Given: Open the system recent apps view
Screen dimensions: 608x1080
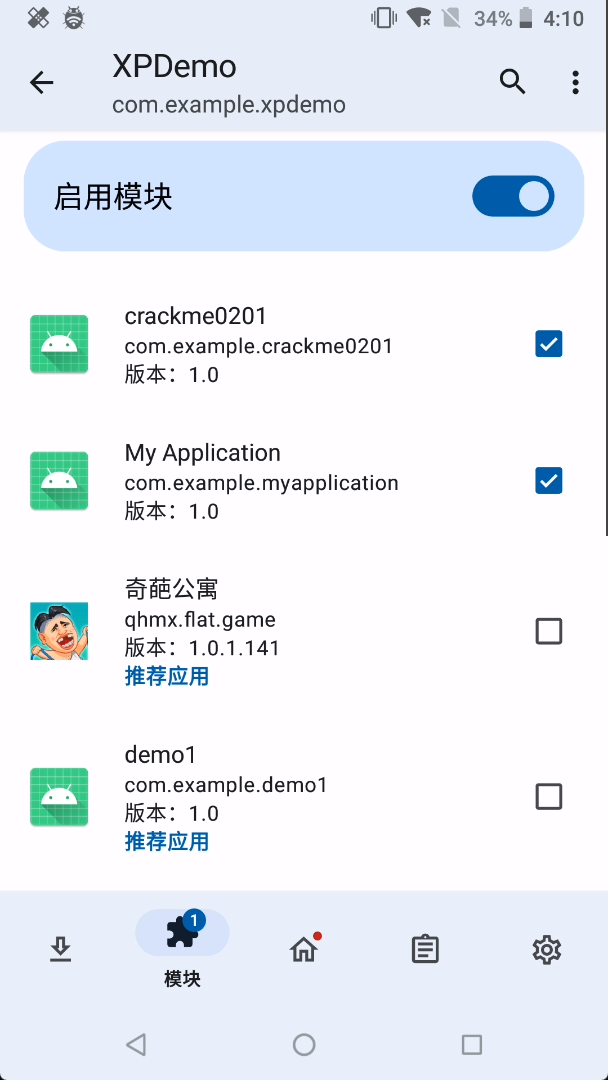Looking at the screenshot, I should [x=472, y=1045].
